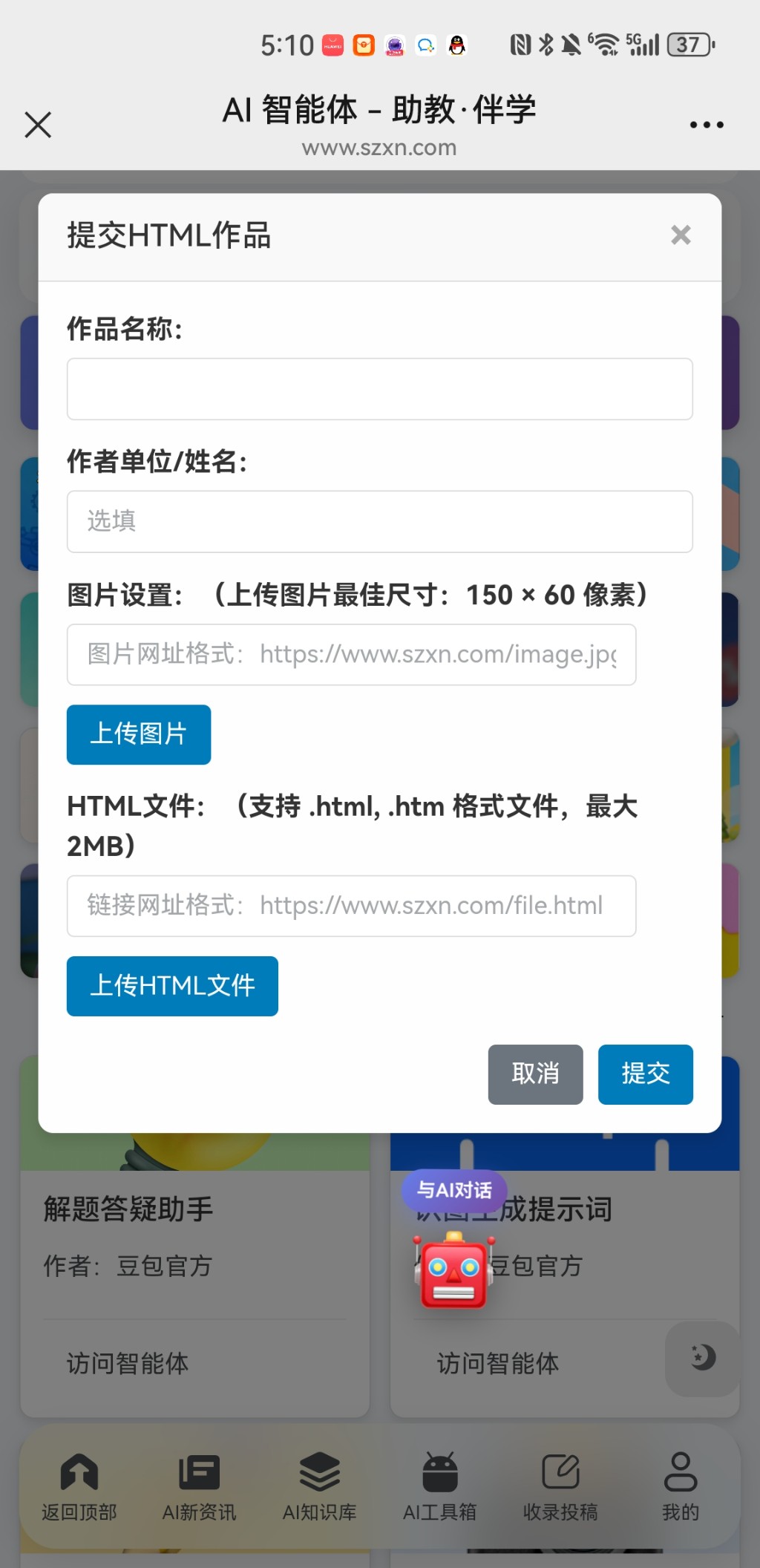Open the three-dot overflow menu

point(706,125)
